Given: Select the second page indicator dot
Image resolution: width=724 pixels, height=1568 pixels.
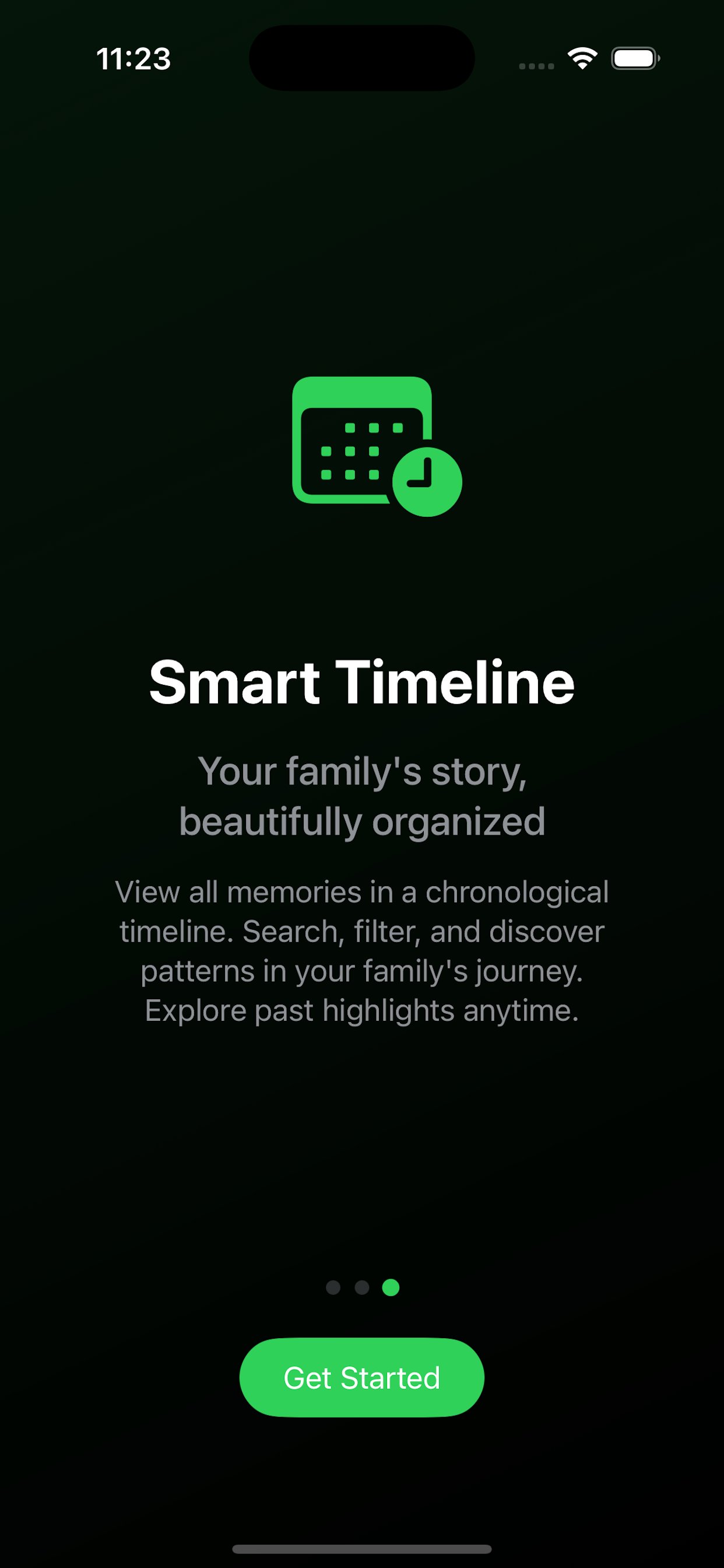Looking at the screenshot, I should (x=361, y=1289).
